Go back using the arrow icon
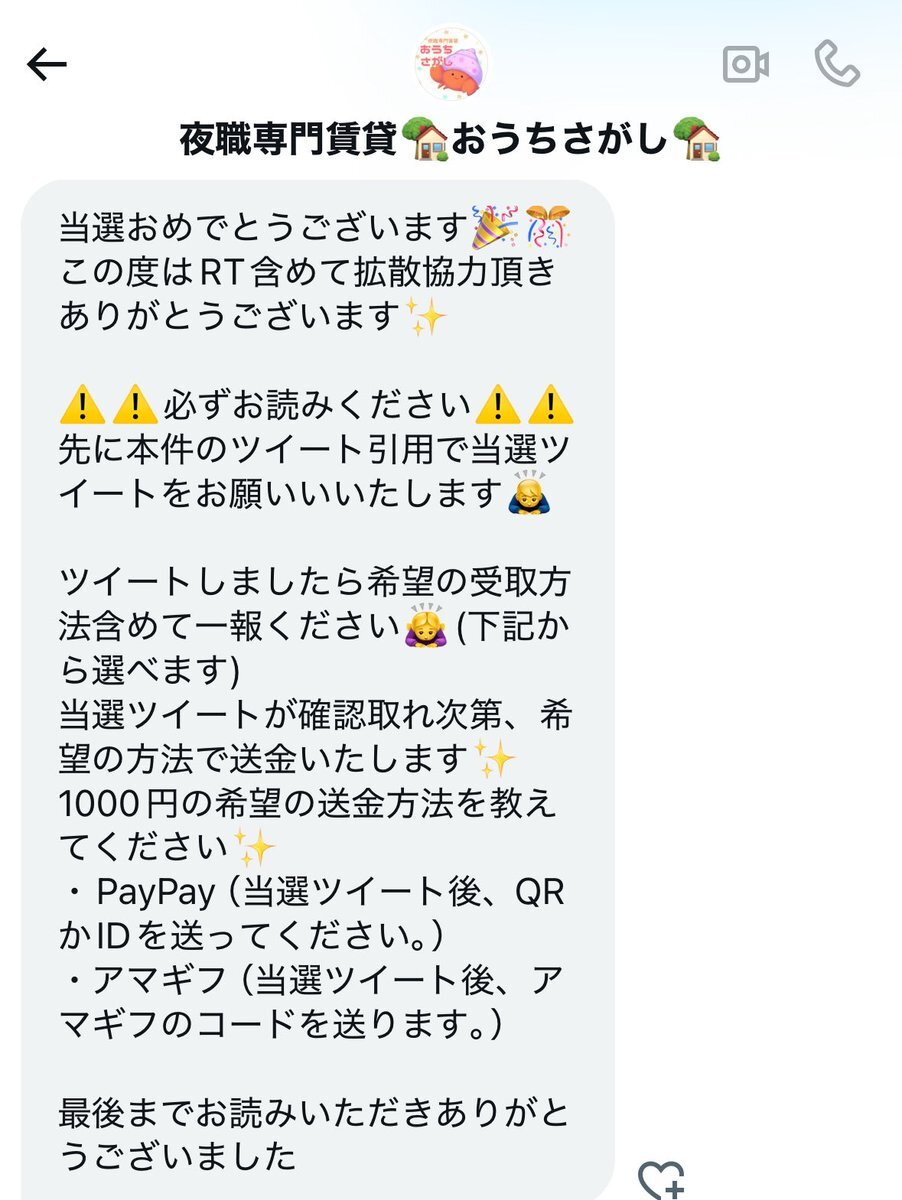902x1200 pixels. [46, 65]
